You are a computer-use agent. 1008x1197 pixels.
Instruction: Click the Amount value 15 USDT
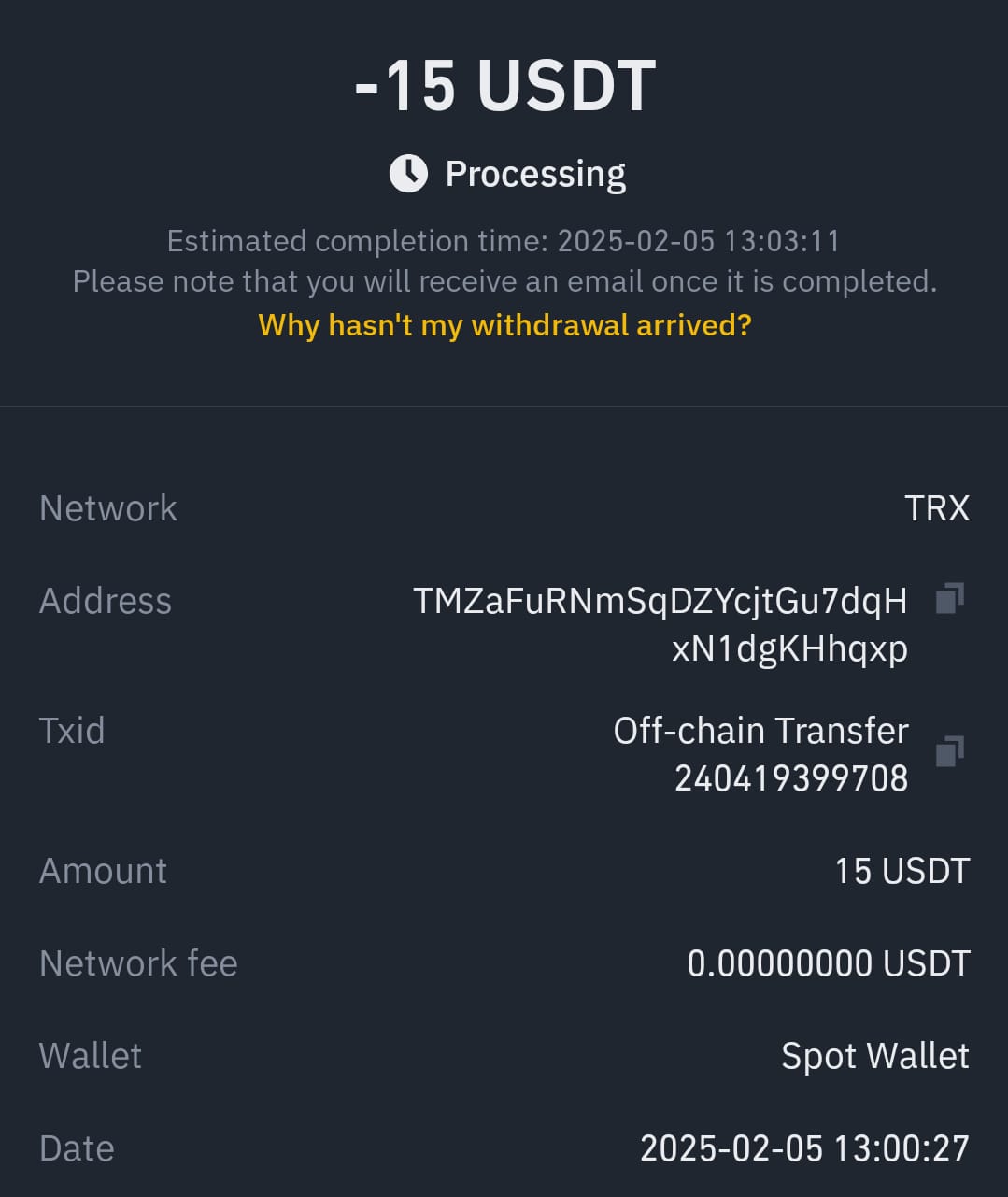click(902, 870)
